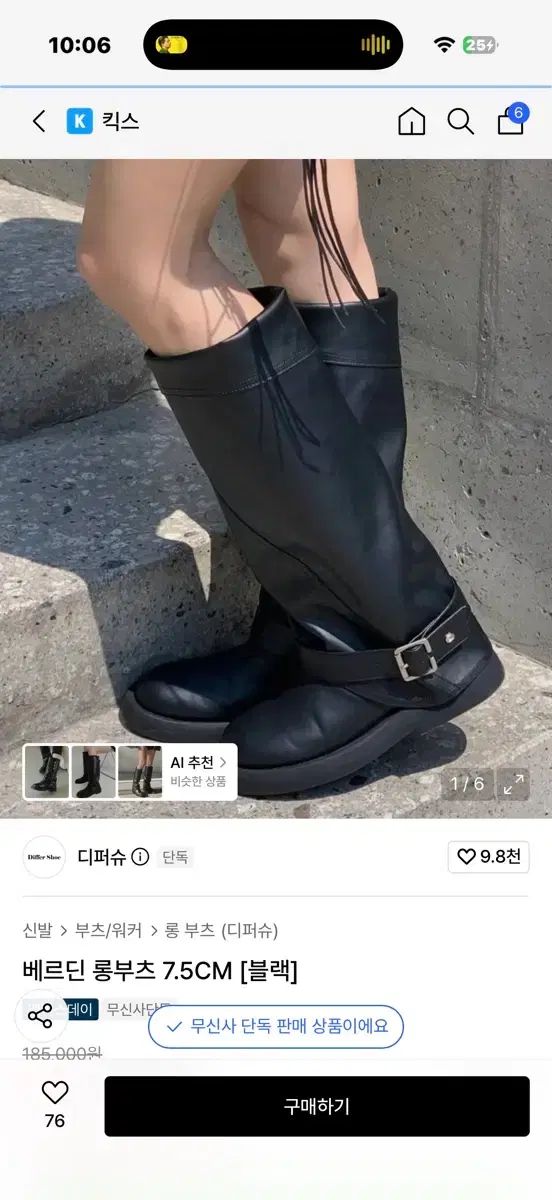Share this product

coord(40,1017)
